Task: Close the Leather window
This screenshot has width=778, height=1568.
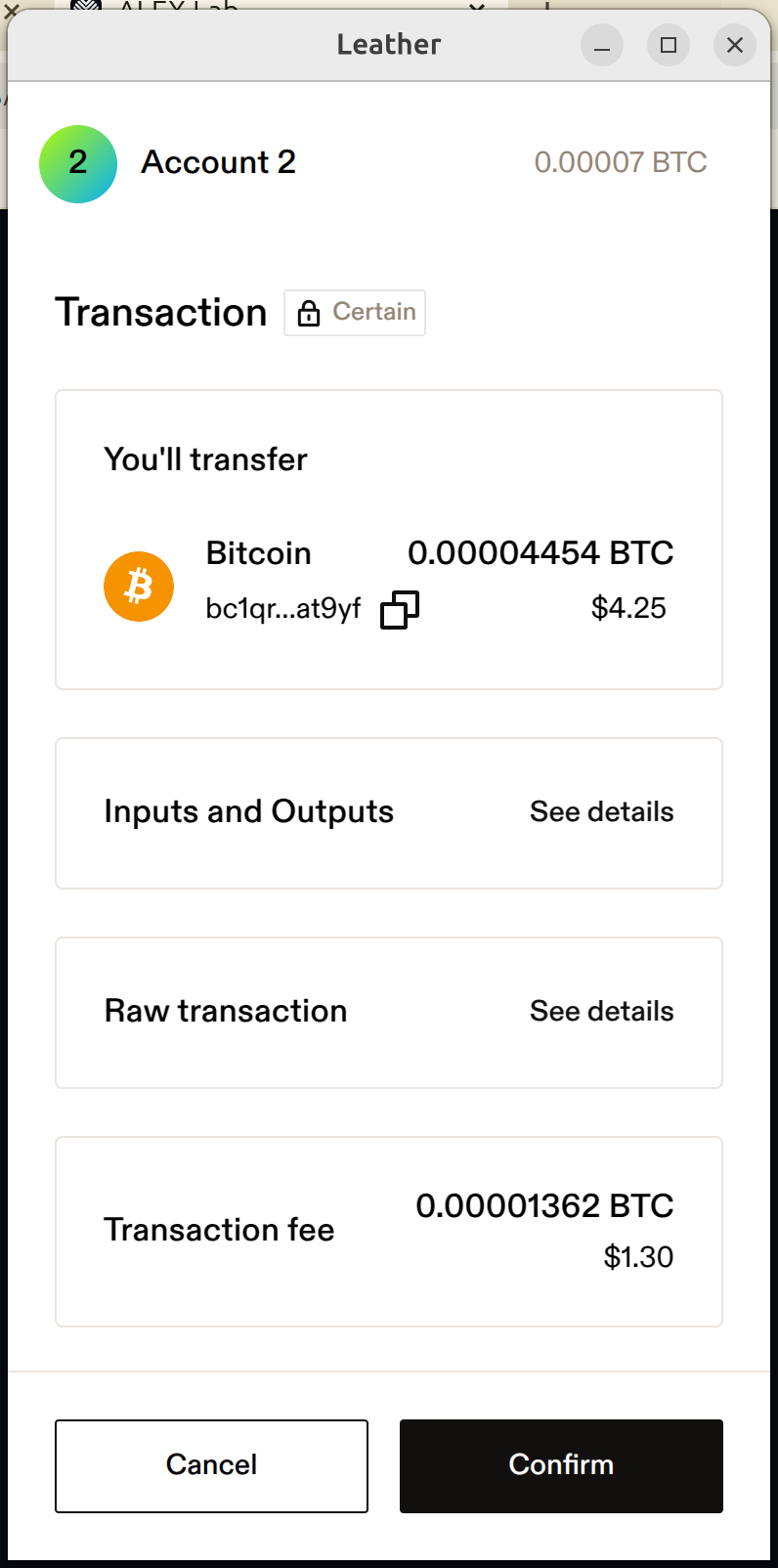Action: [x=735, y=45]
